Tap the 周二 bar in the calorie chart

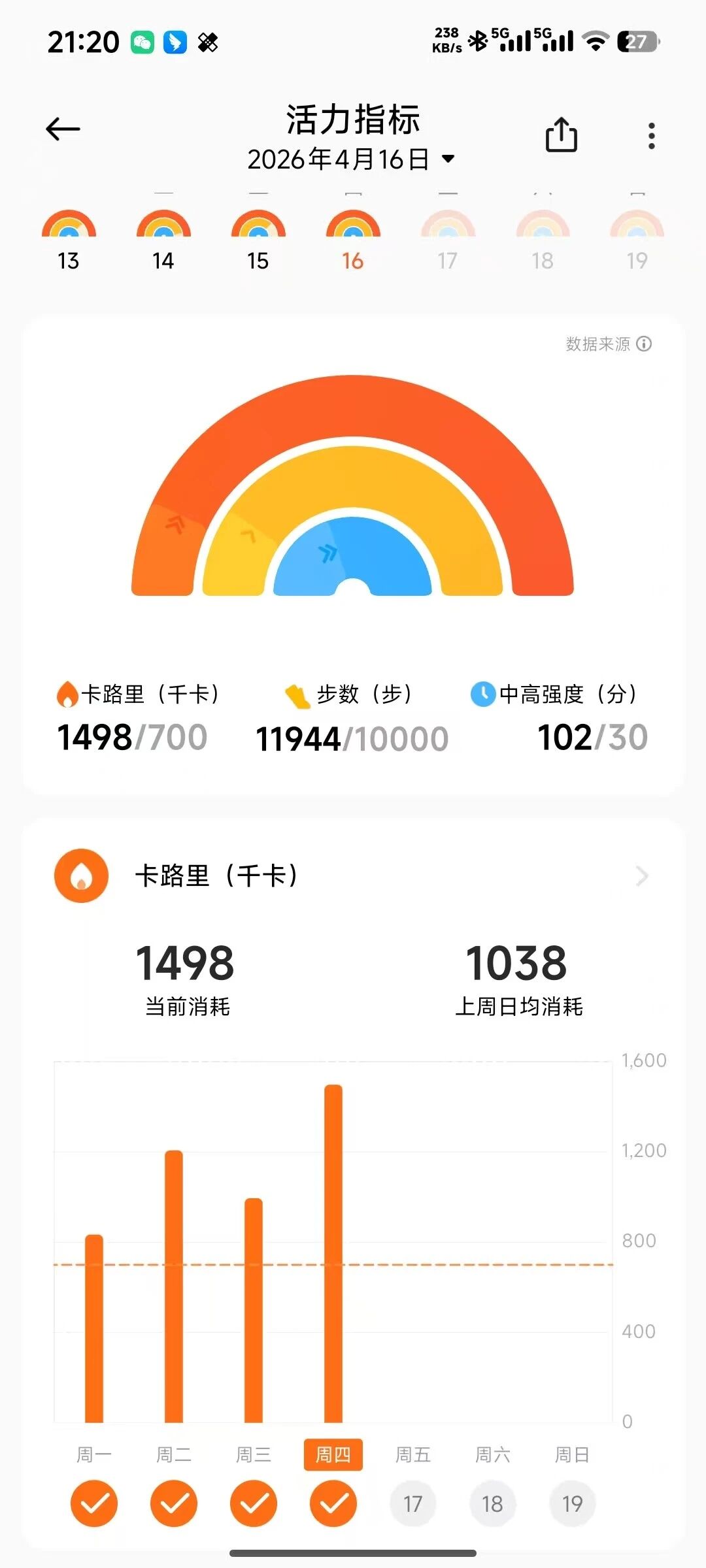(174, 1286)
